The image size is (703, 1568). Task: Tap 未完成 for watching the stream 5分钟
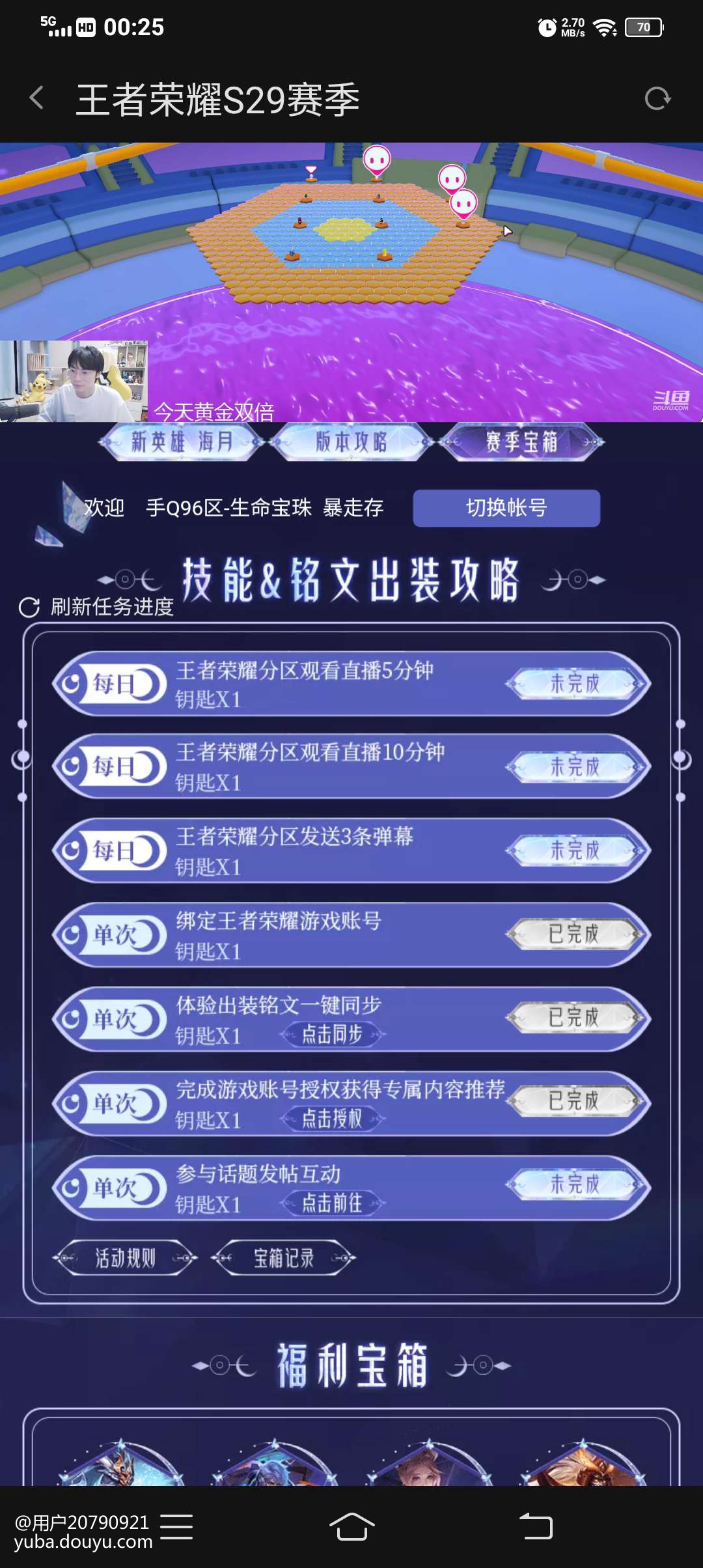575,684
